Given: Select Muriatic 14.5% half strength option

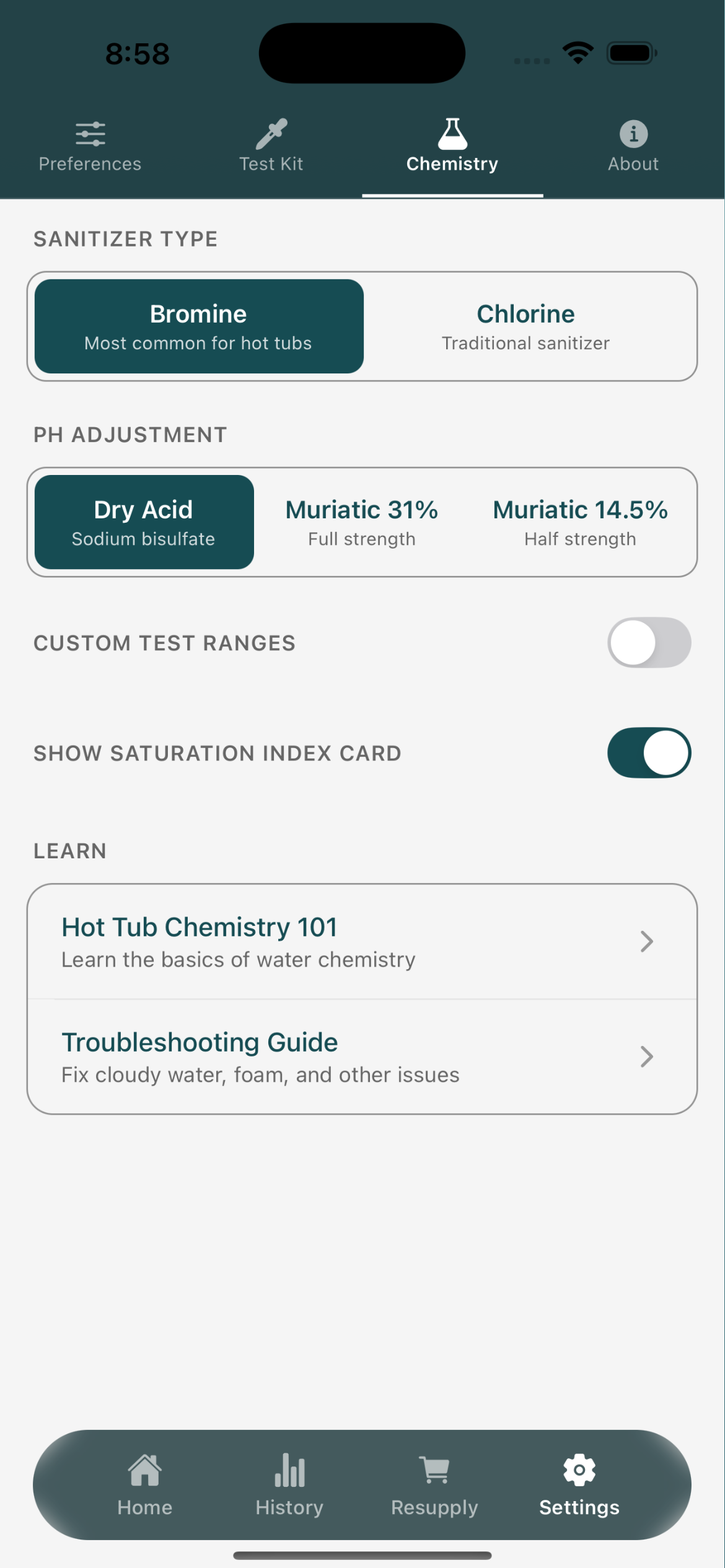Looking at the screenshot, I should [x=580, y=521].
